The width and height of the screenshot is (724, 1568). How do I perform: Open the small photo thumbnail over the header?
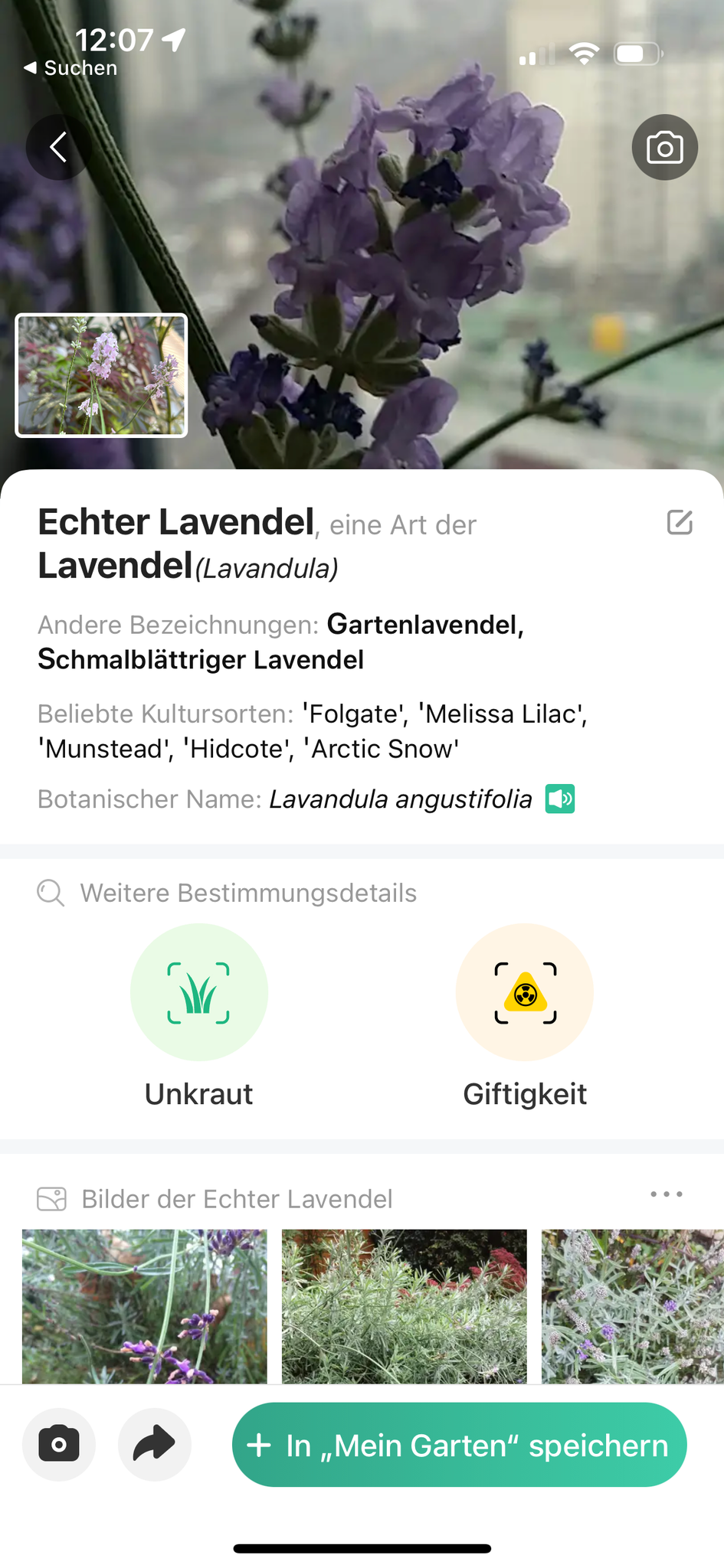tap(102, 376)
